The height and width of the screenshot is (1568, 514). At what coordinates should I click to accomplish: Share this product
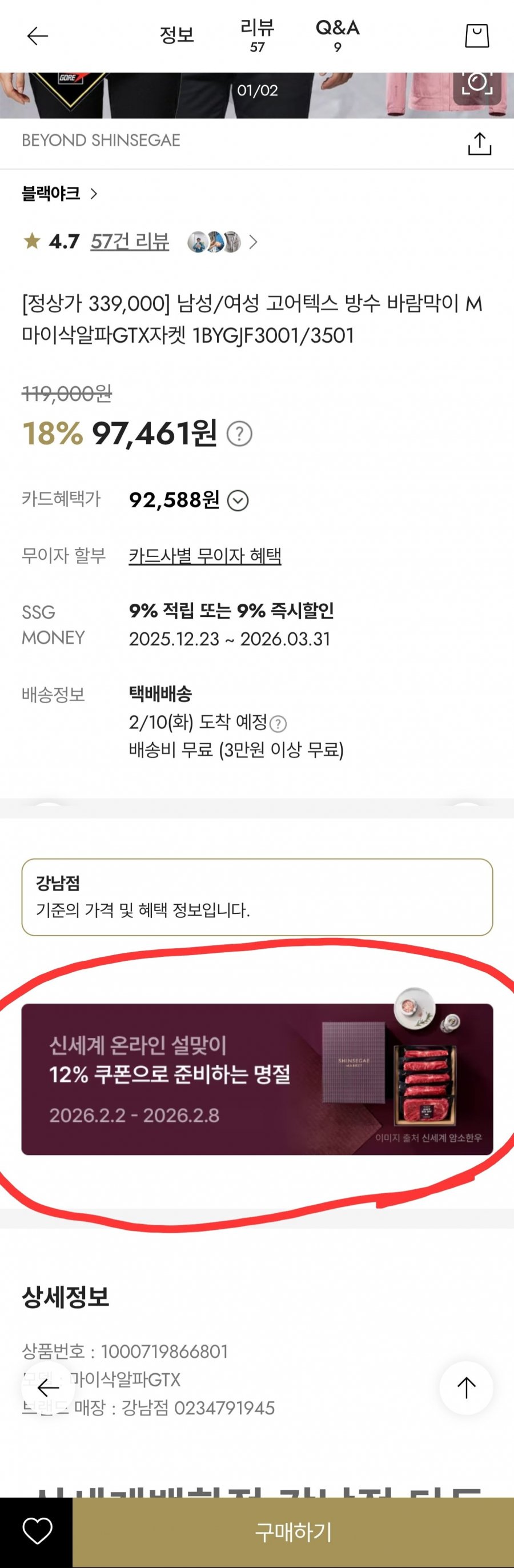[479, 143]
